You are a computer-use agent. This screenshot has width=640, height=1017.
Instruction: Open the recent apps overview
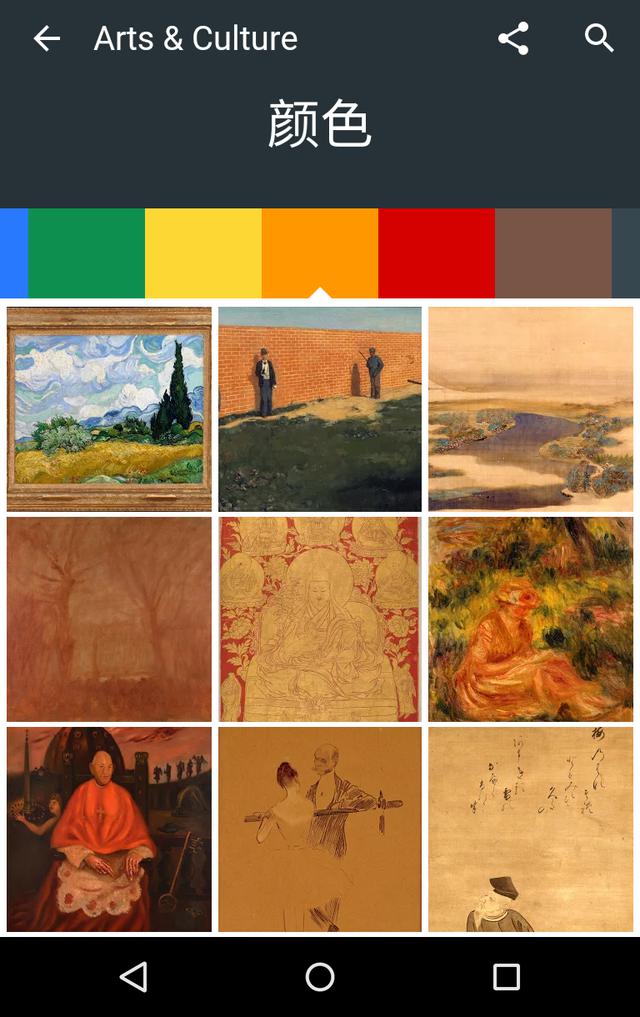tap(506, 977)
